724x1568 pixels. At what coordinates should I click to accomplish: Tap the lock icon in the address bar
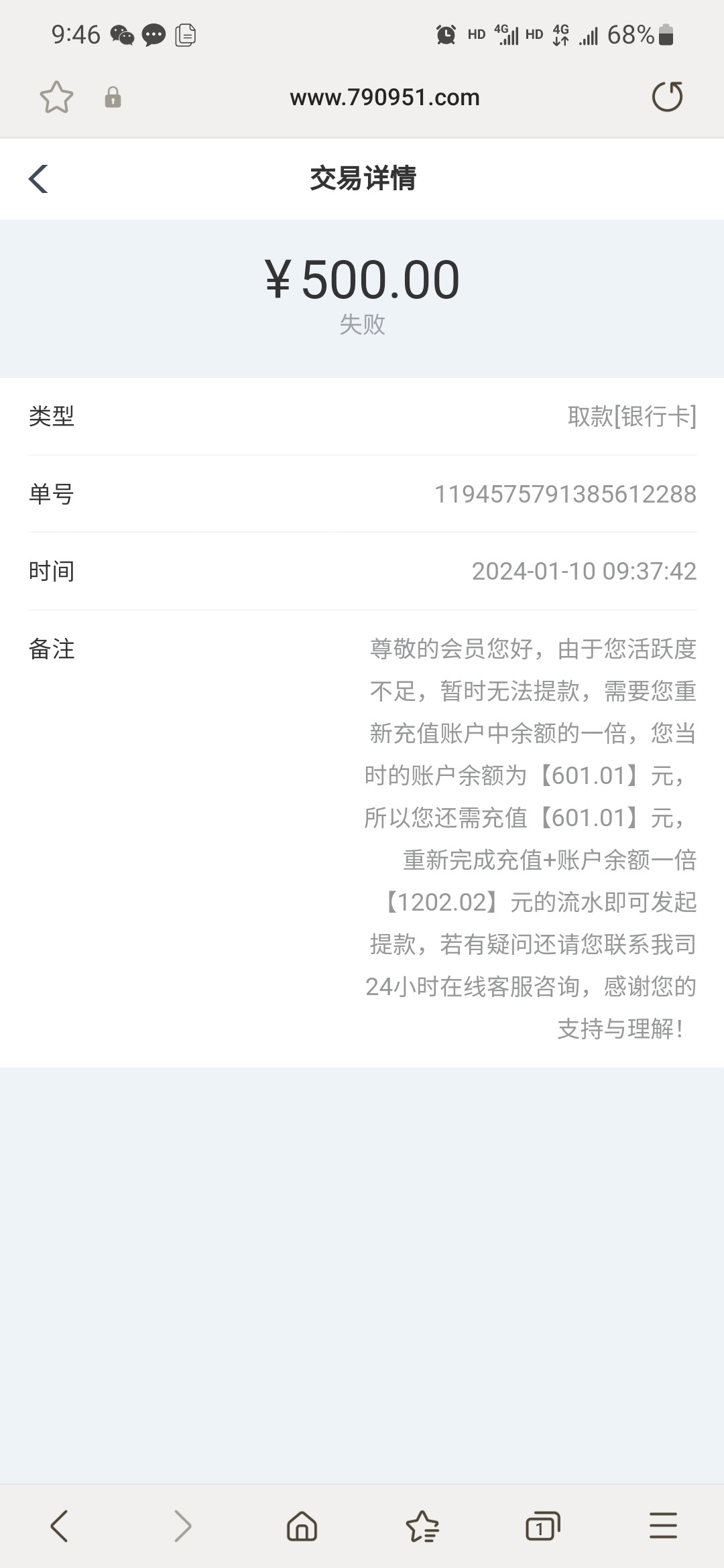point(113,98)
